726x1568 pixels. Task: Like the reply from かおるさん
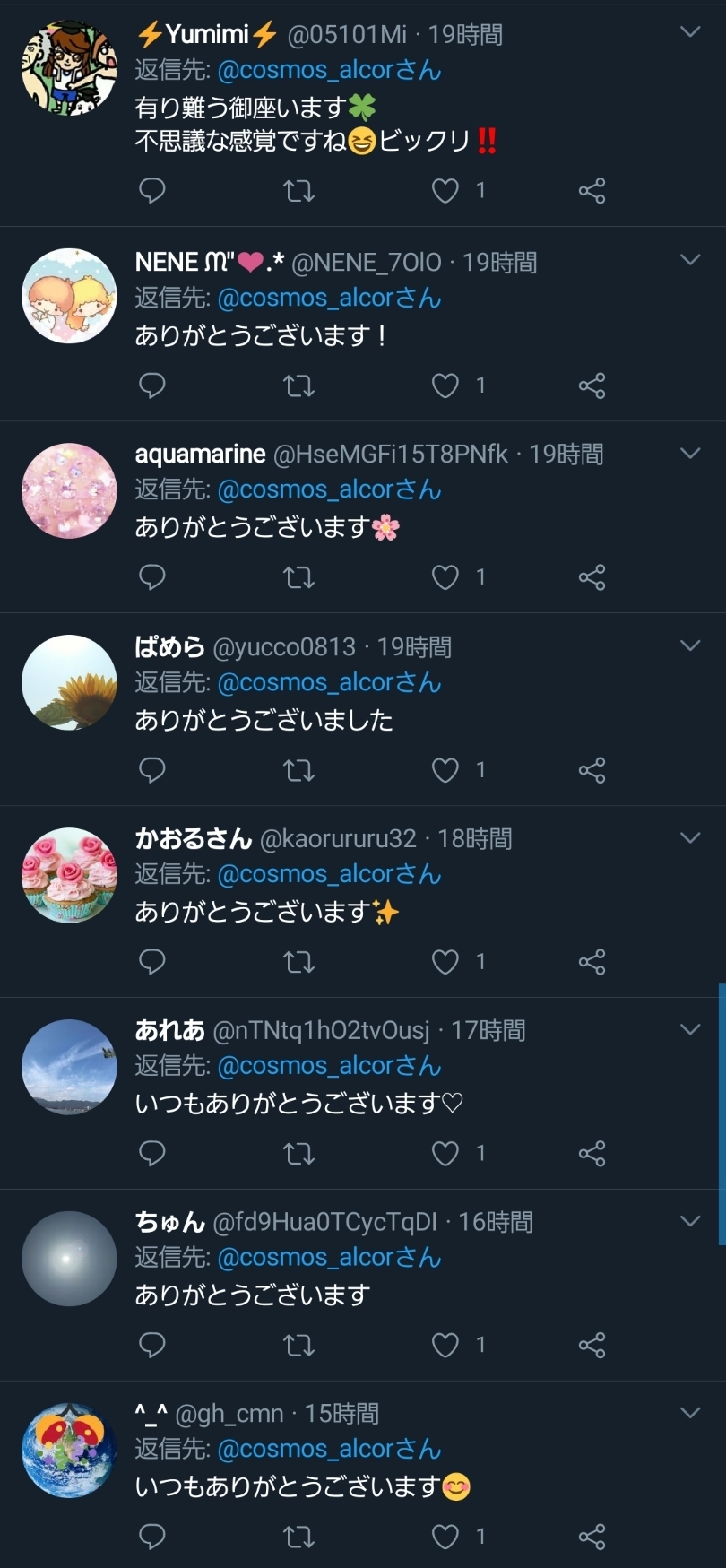(445, 962)
